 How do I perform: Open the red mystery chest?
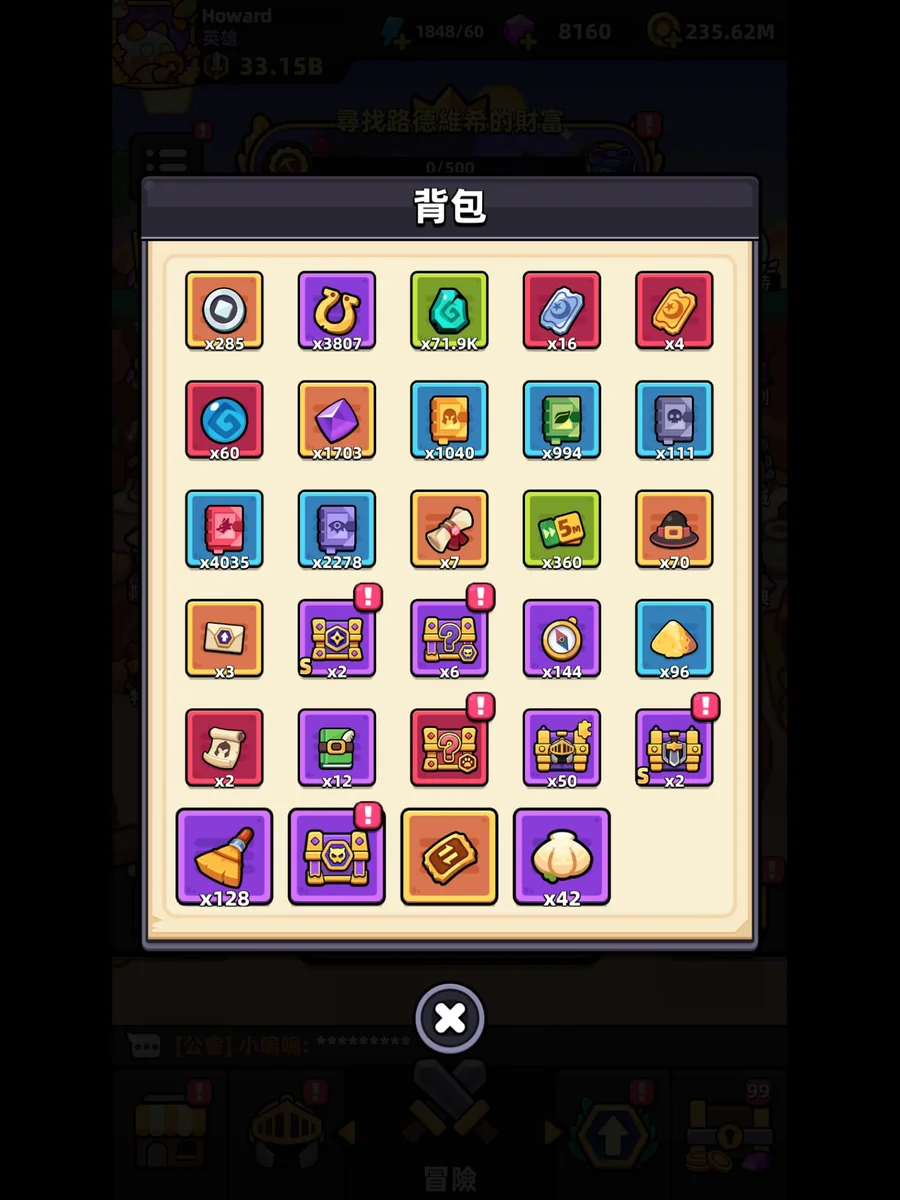[449, 747]
